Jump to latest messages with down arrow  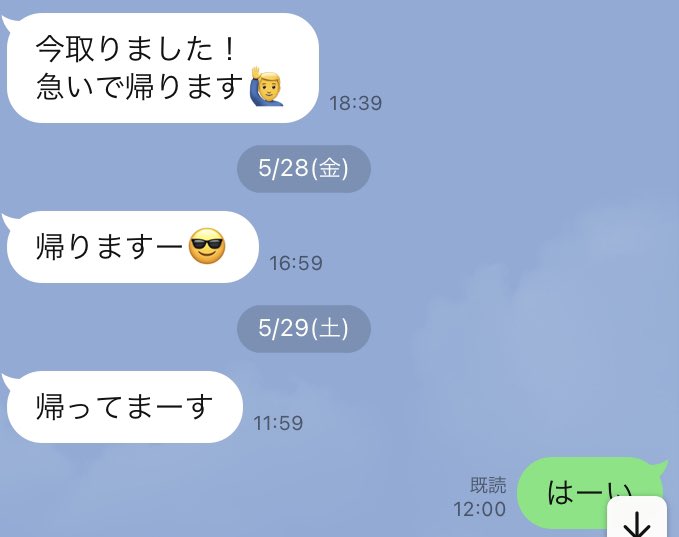pos(637,518)
